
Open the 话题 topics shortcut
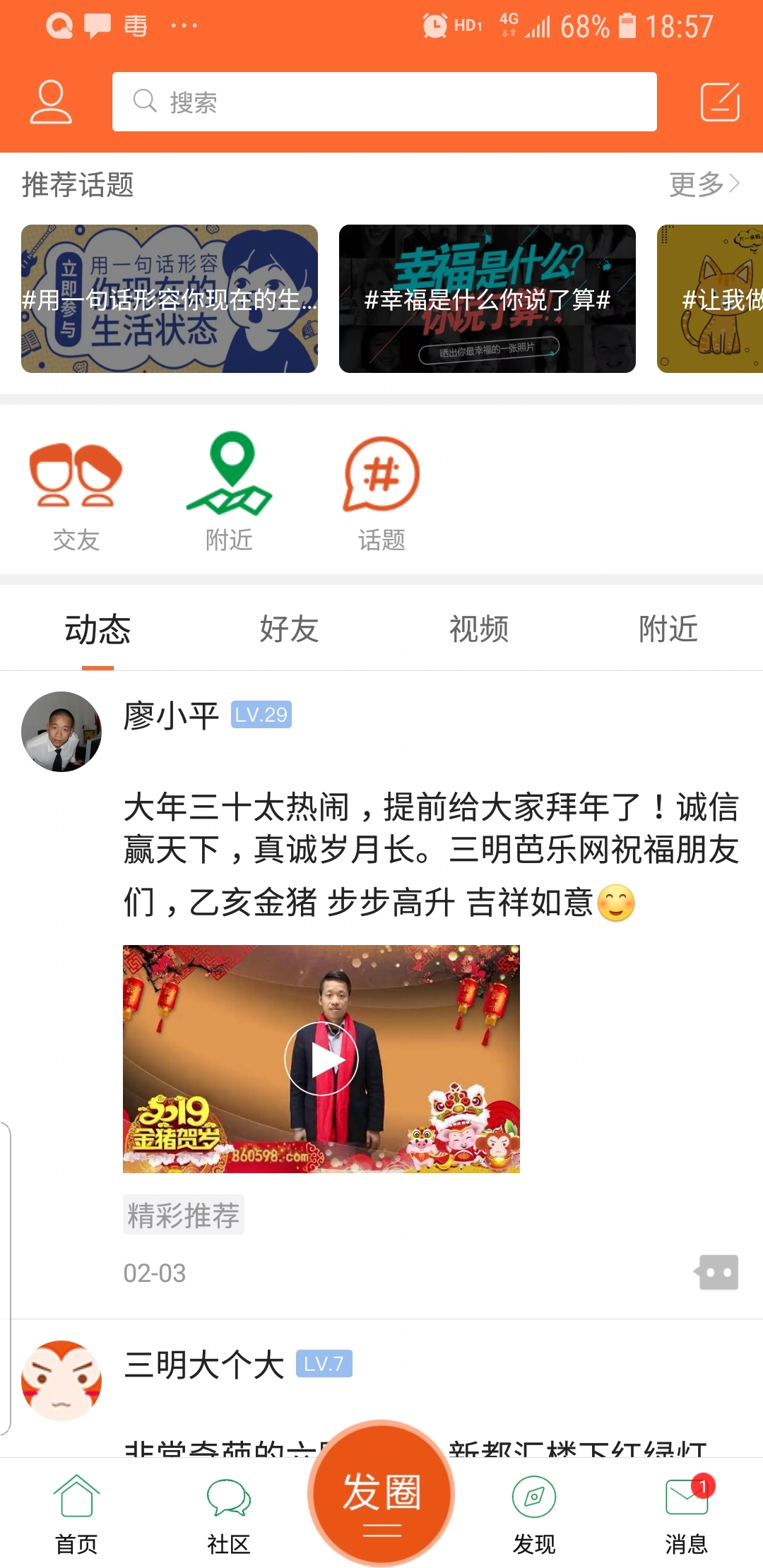click(381, 492)
